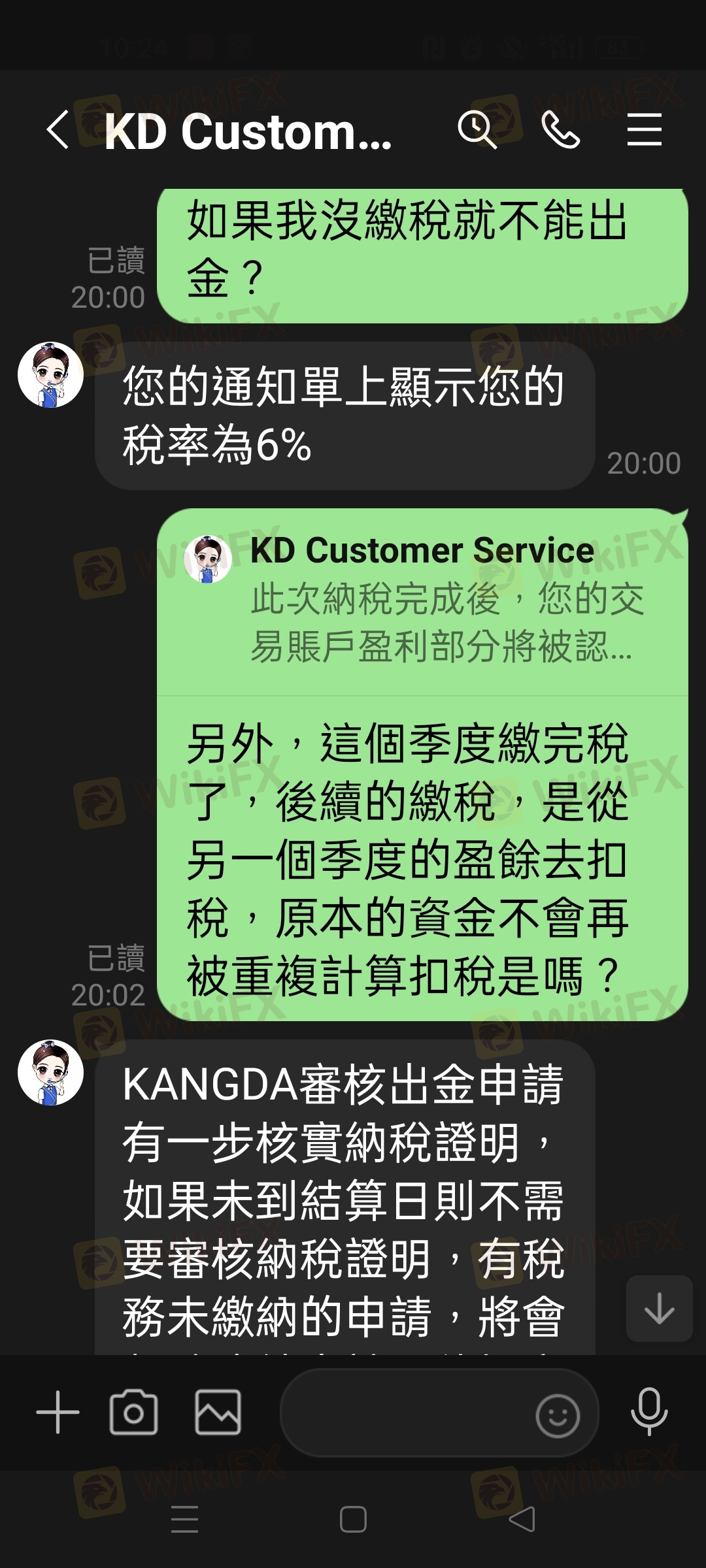Open the camera to take a photo
The height and width of the screenshot is (1568, 706).
pyautogui.click(x=134, y=1412)
